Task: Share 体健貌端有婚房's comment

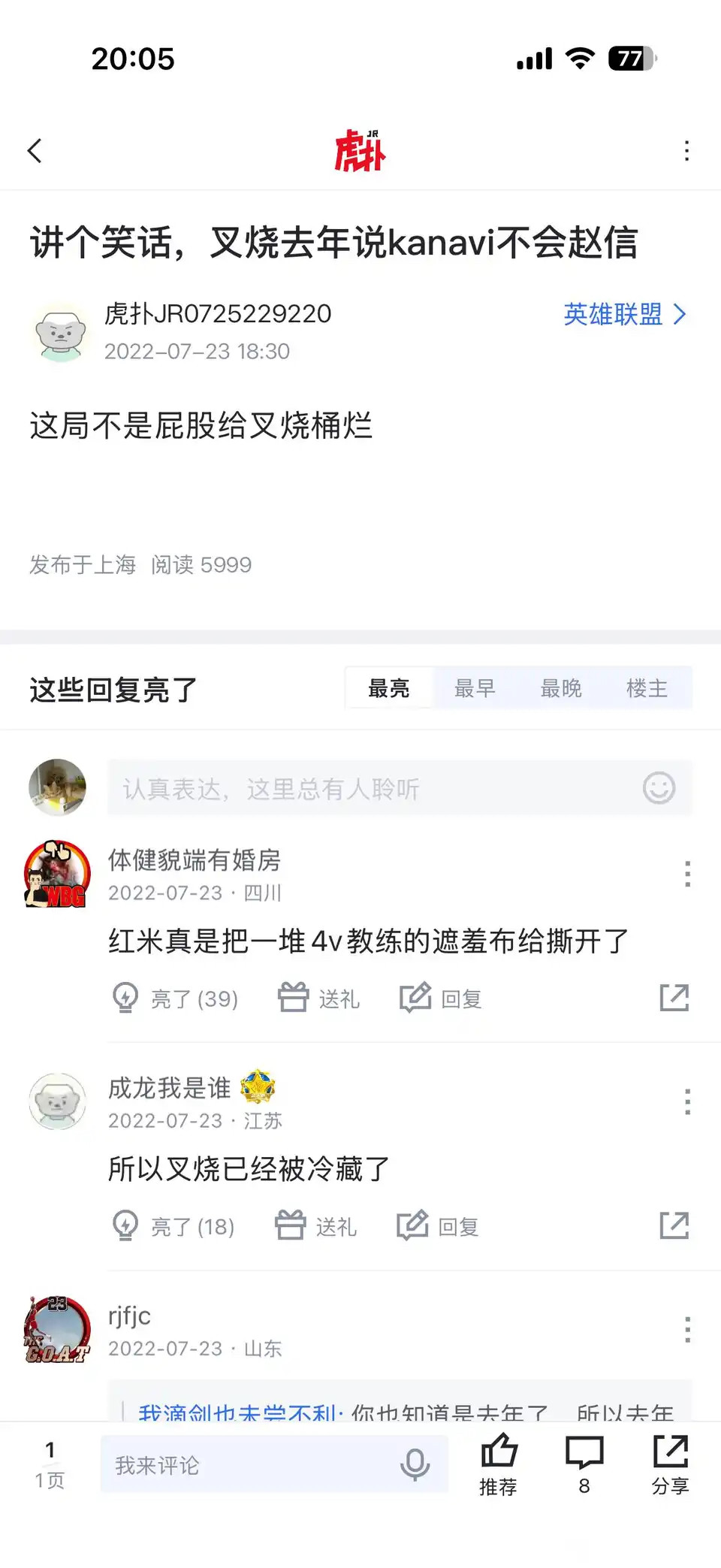Action: (674, 999)
